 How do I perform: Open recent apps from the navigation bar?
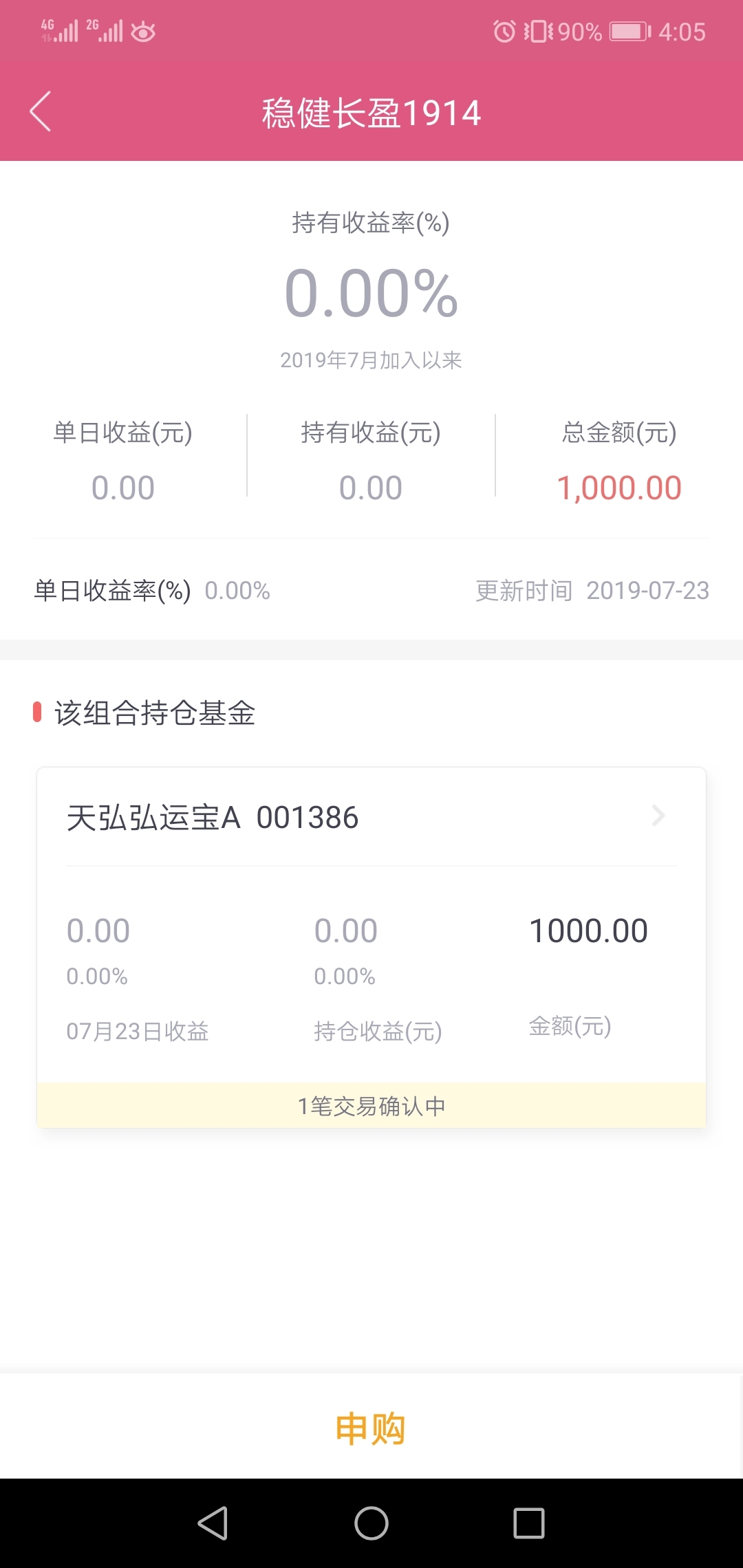[x=529, y=1523]
